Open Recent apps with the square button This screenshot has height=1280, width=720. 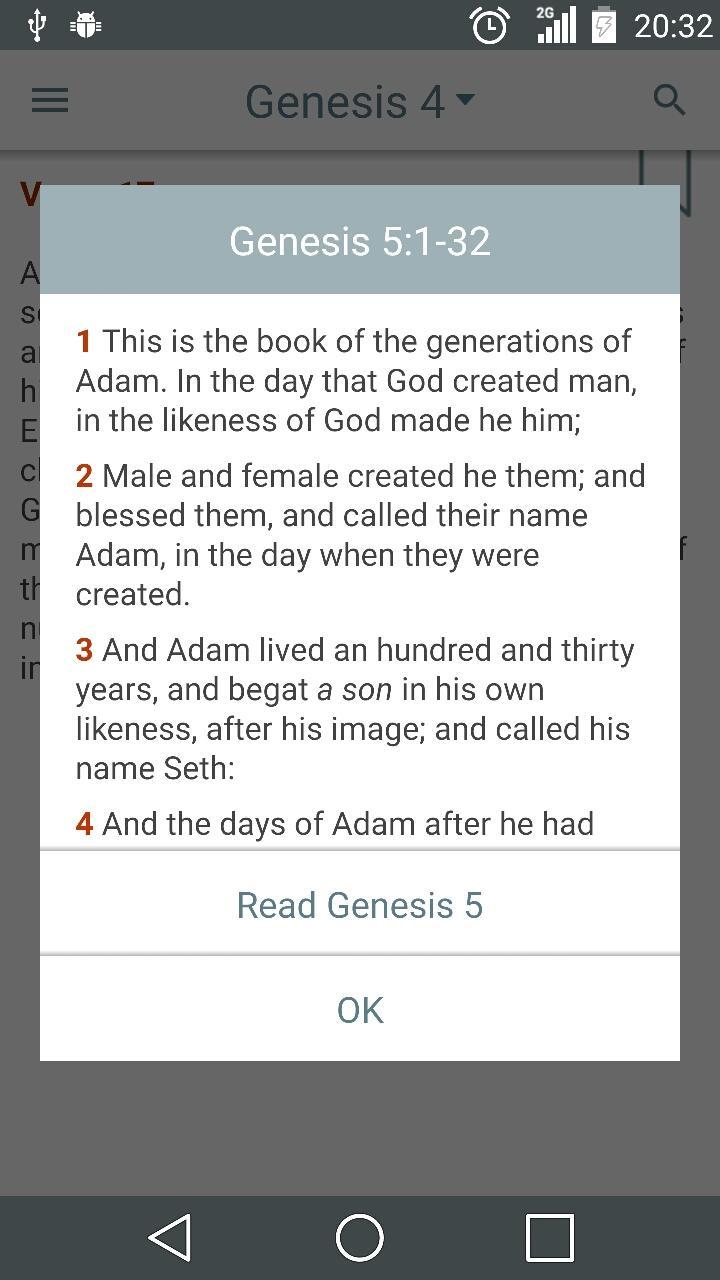(548, 1236)
